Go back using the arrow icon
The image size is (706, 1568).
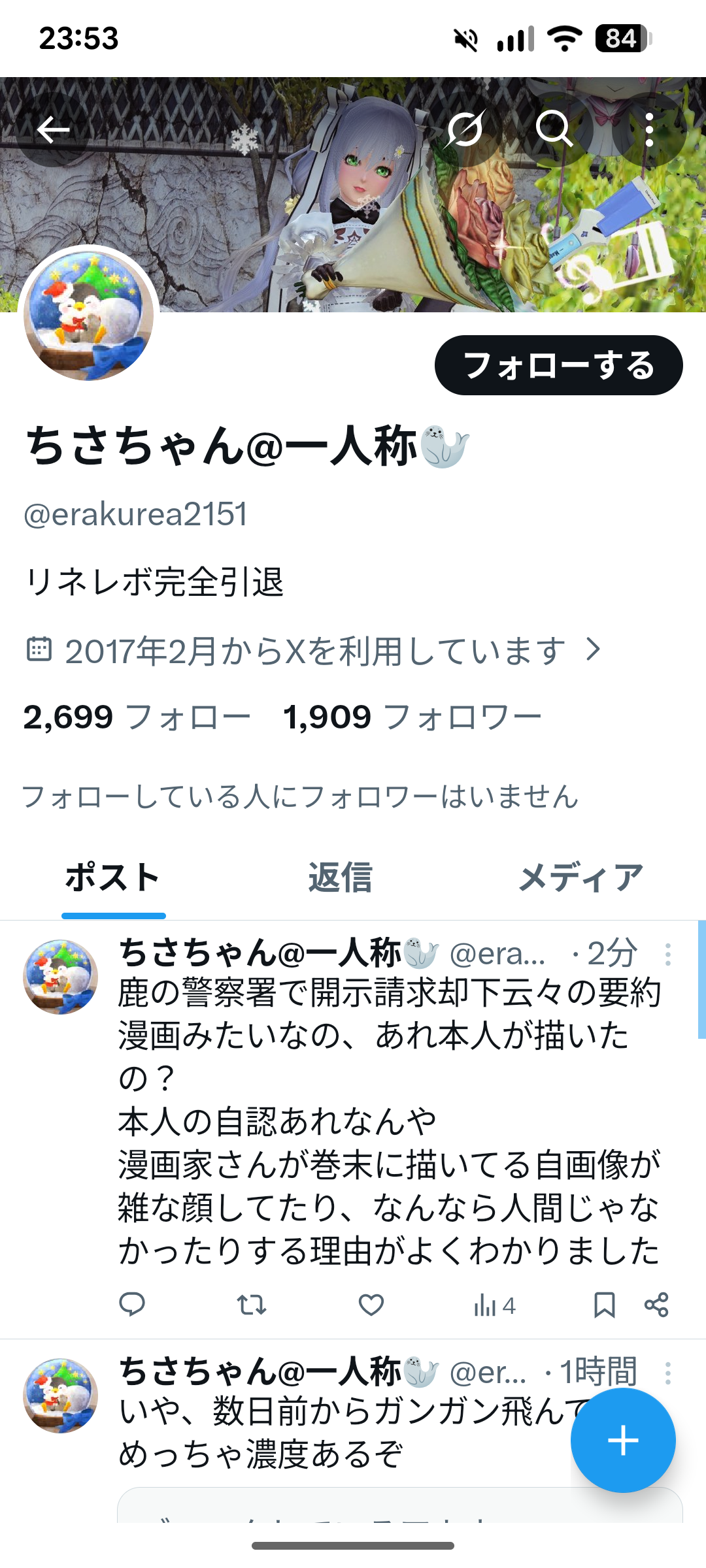(x=53, y=130)
